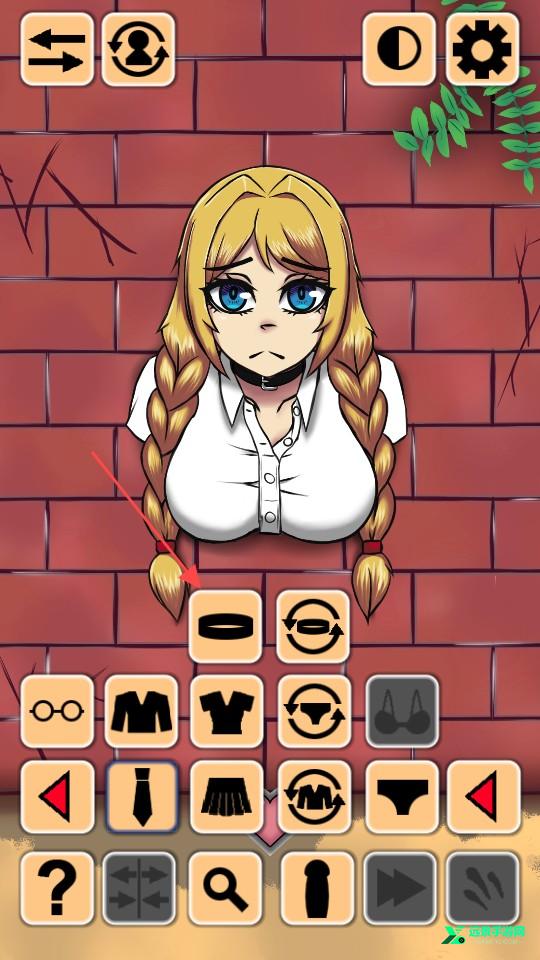Open the question mark help button
Screen dimensions: 540x960
tap(57, 888)
